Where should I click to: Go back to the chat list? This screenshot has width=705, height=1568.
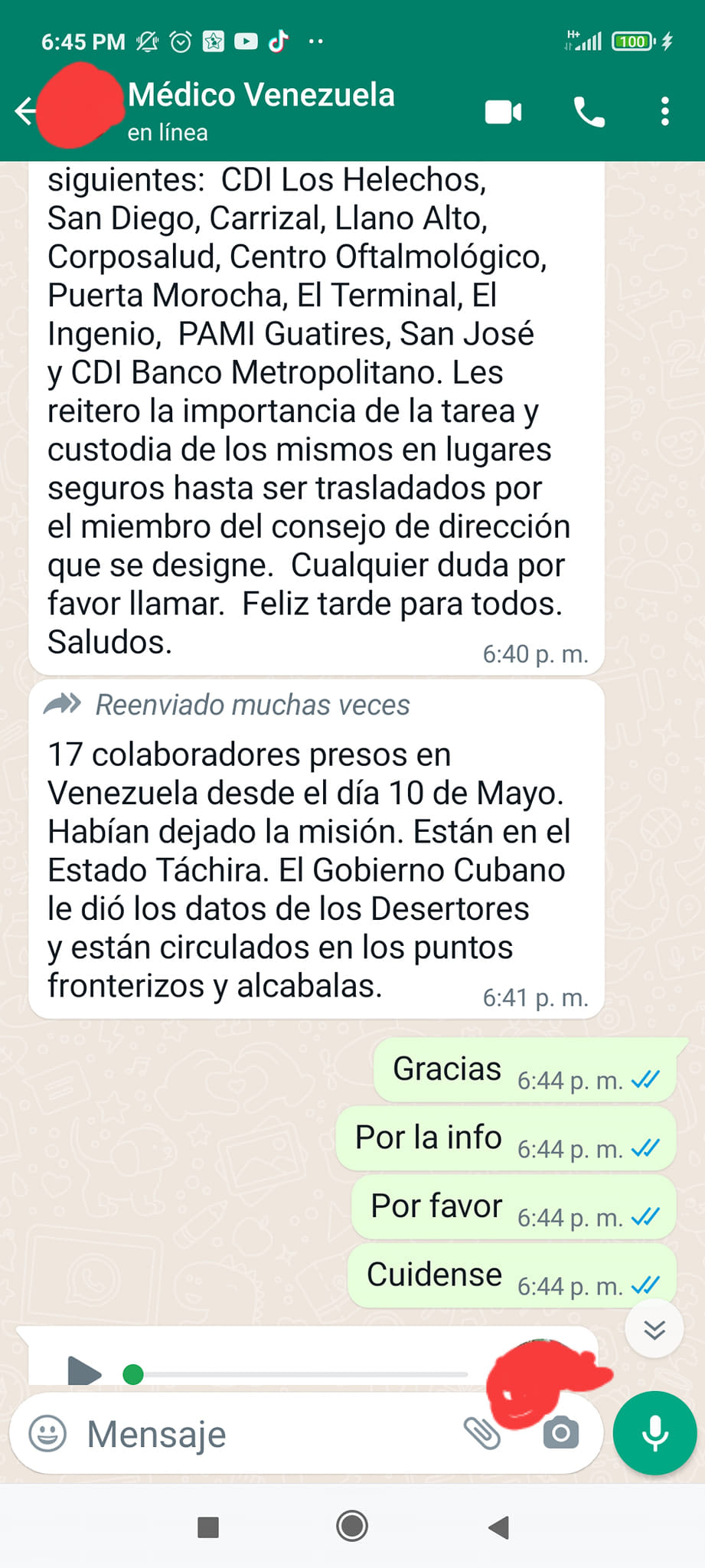[x=24, y=111]
